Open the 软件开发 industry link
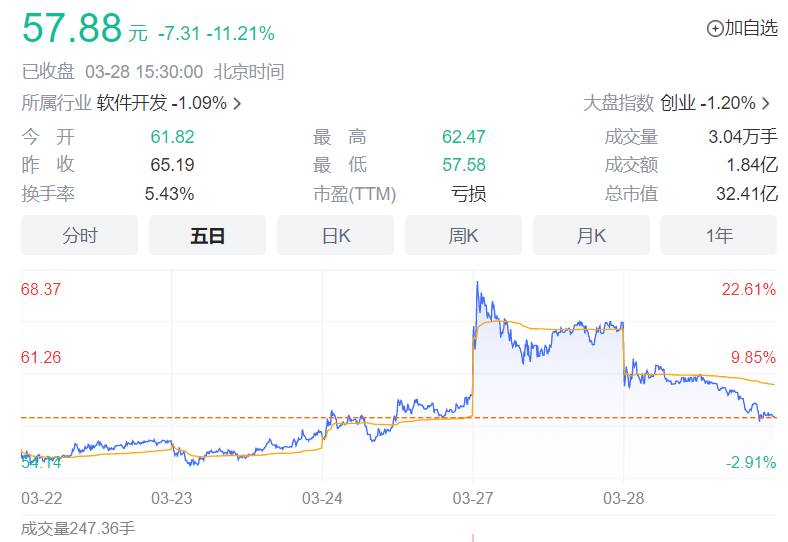 169,103
